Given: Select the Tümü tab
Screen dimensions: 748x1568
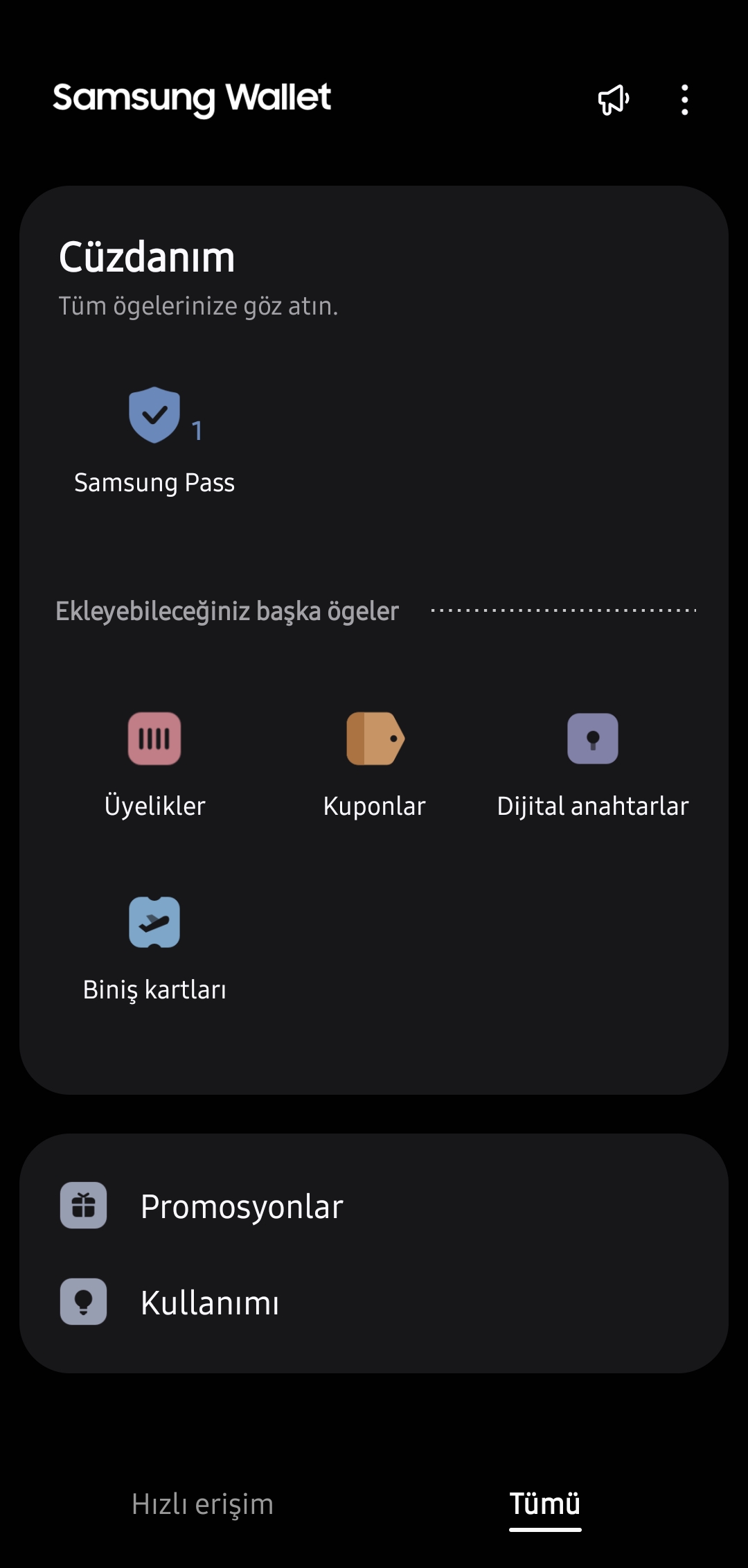Looking at the screenshot, I should tap(545, 1504).
